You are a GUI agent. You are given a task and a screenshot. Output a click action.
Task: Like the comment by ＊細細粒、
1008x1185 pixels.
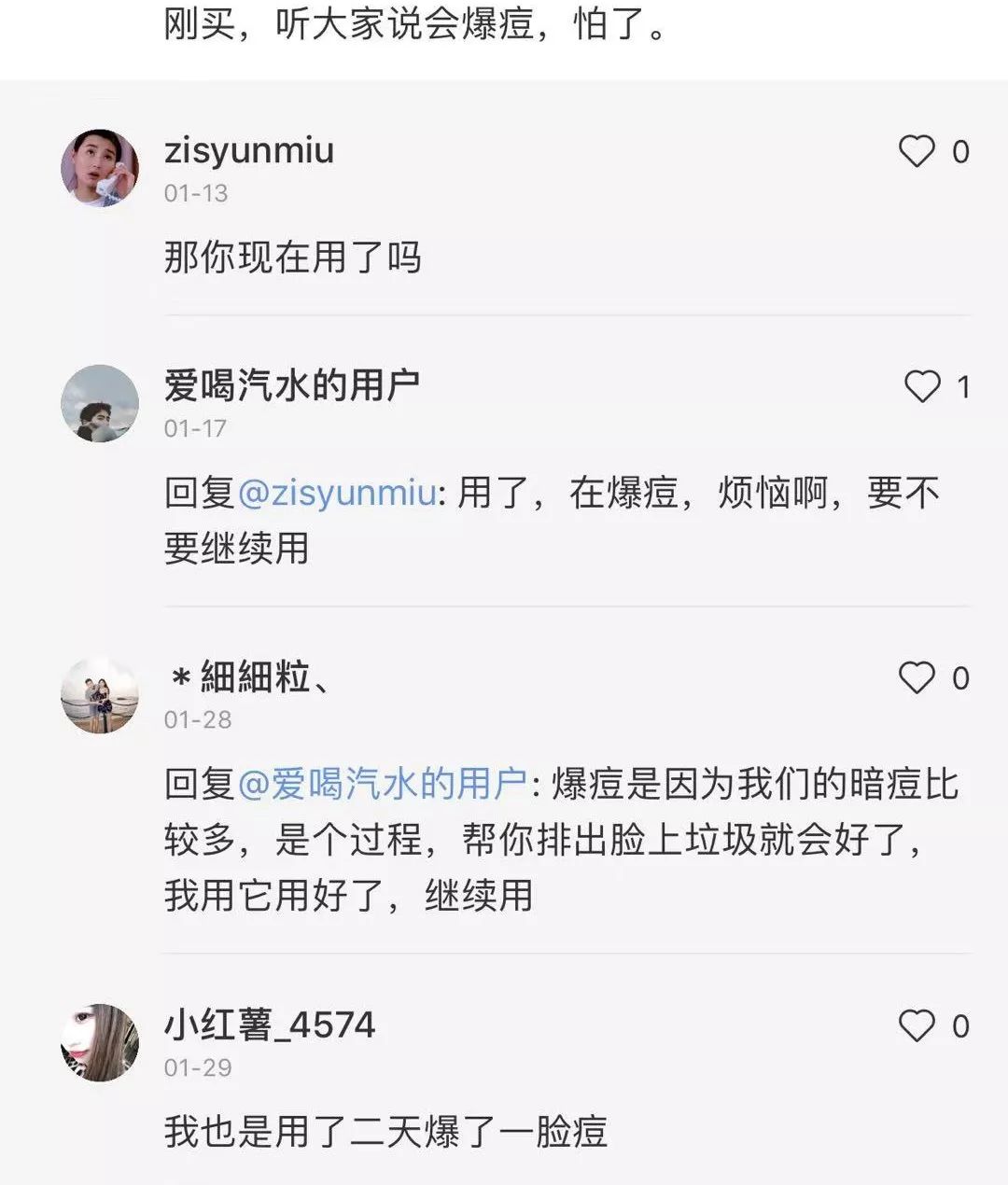(917, 678)
